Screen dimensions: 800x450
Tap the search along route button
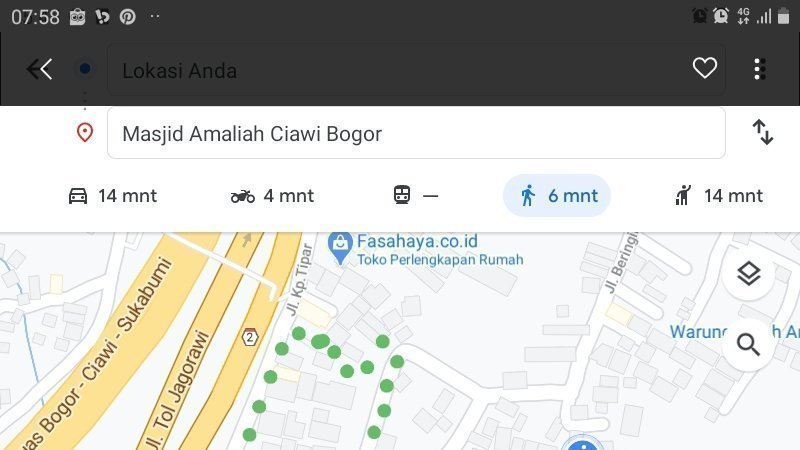tap(749, 345)
